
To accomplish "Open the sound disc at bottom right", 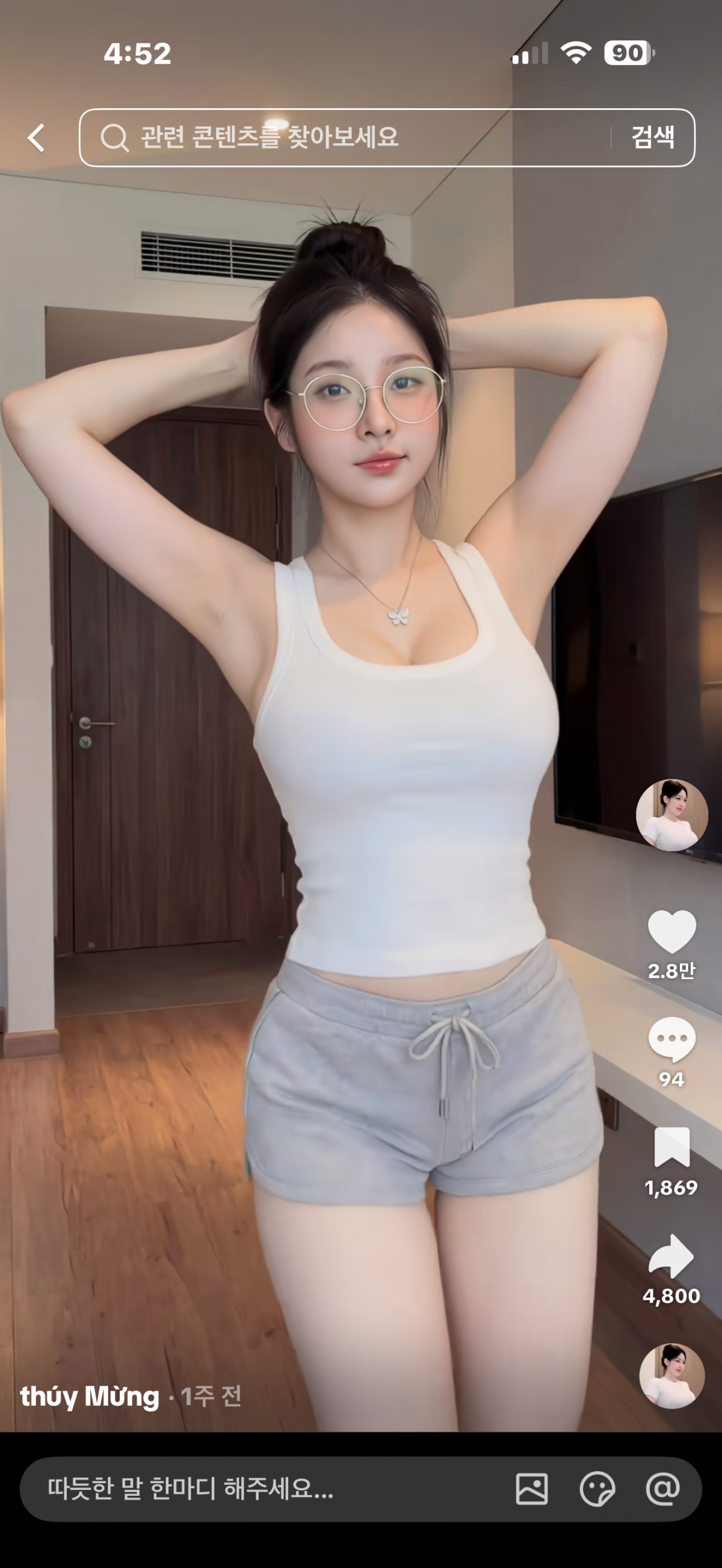I will [671, 1376].
